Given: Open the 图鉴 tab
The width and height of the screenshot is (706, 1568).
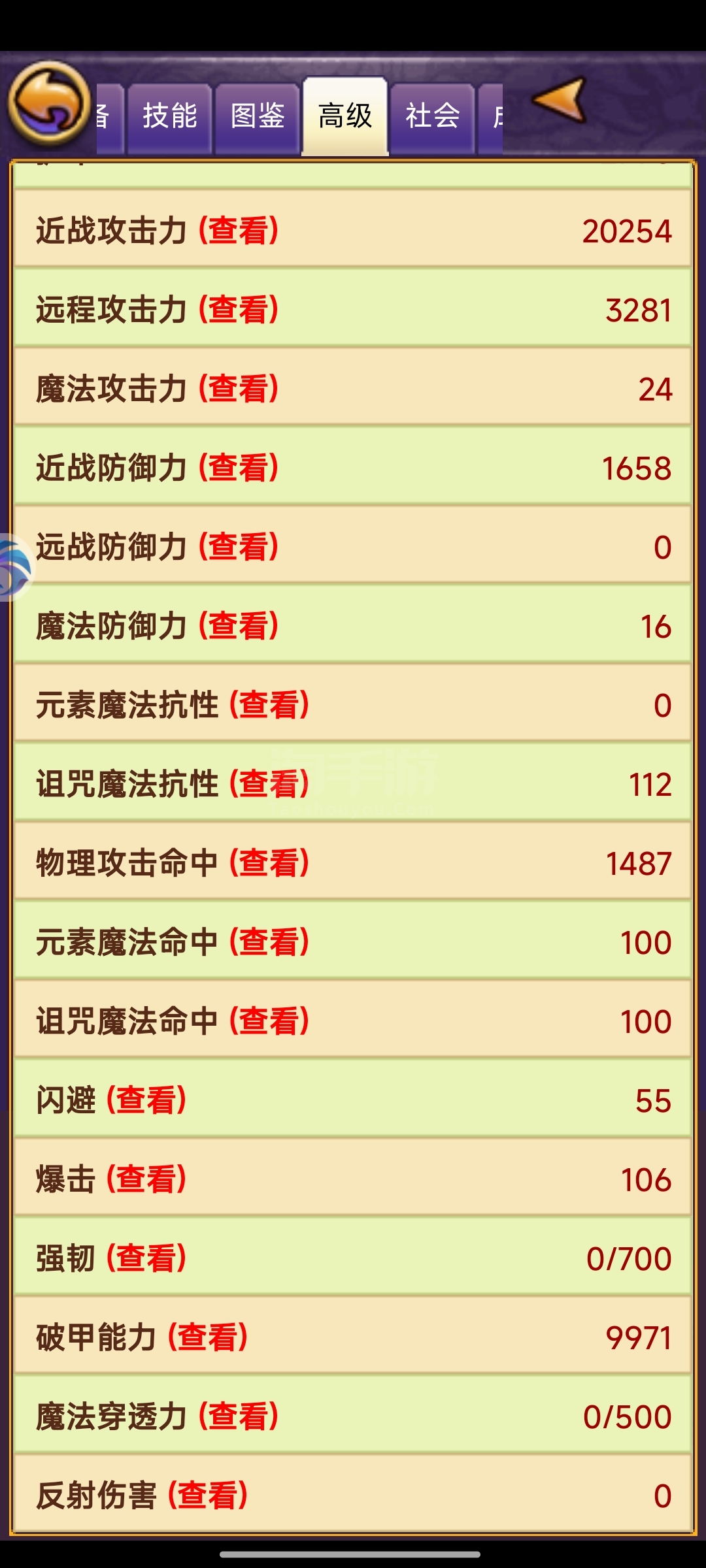Looking at the screenshot, I should (x=258, y=118).
